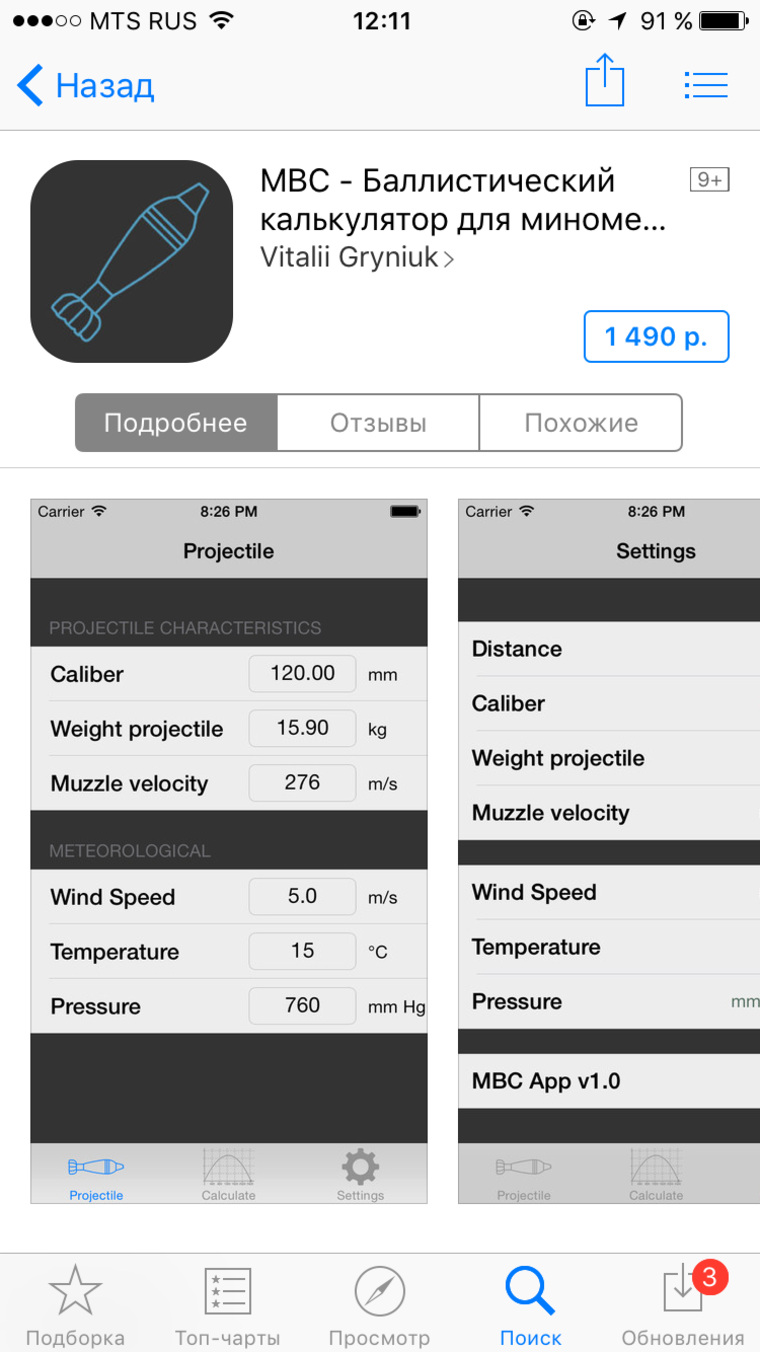Share this app page
Image resolution: width=760 pixels, height=1352 pixels.
(x=605, y=81)
